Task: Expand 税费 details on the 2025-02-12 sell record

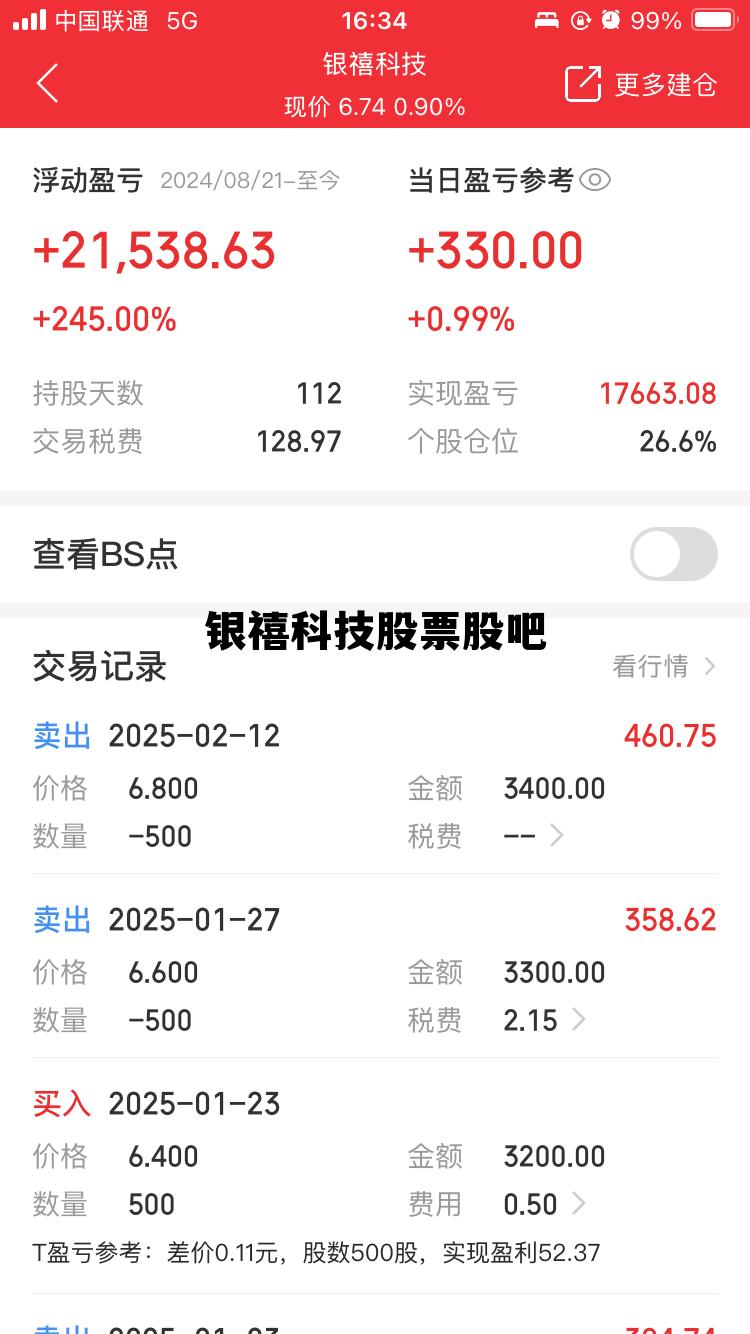Action: (x=556, y=835)
